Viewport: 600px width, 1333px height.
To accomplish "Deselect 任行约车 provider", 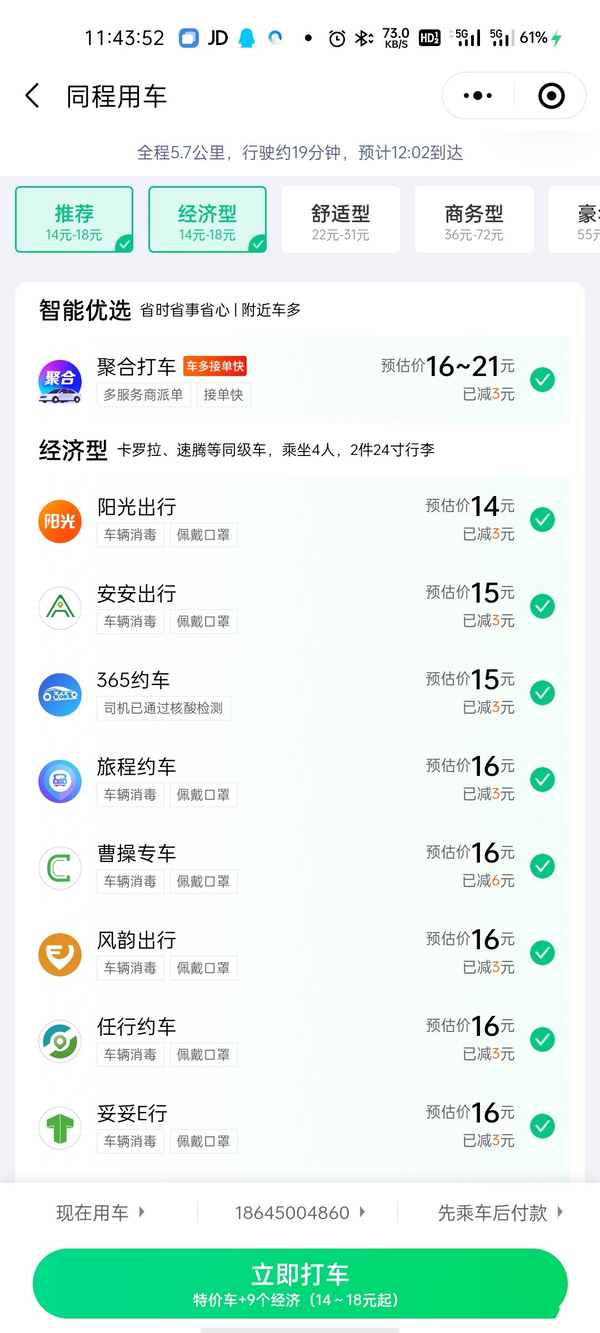I will click(x=542, y=1039).
